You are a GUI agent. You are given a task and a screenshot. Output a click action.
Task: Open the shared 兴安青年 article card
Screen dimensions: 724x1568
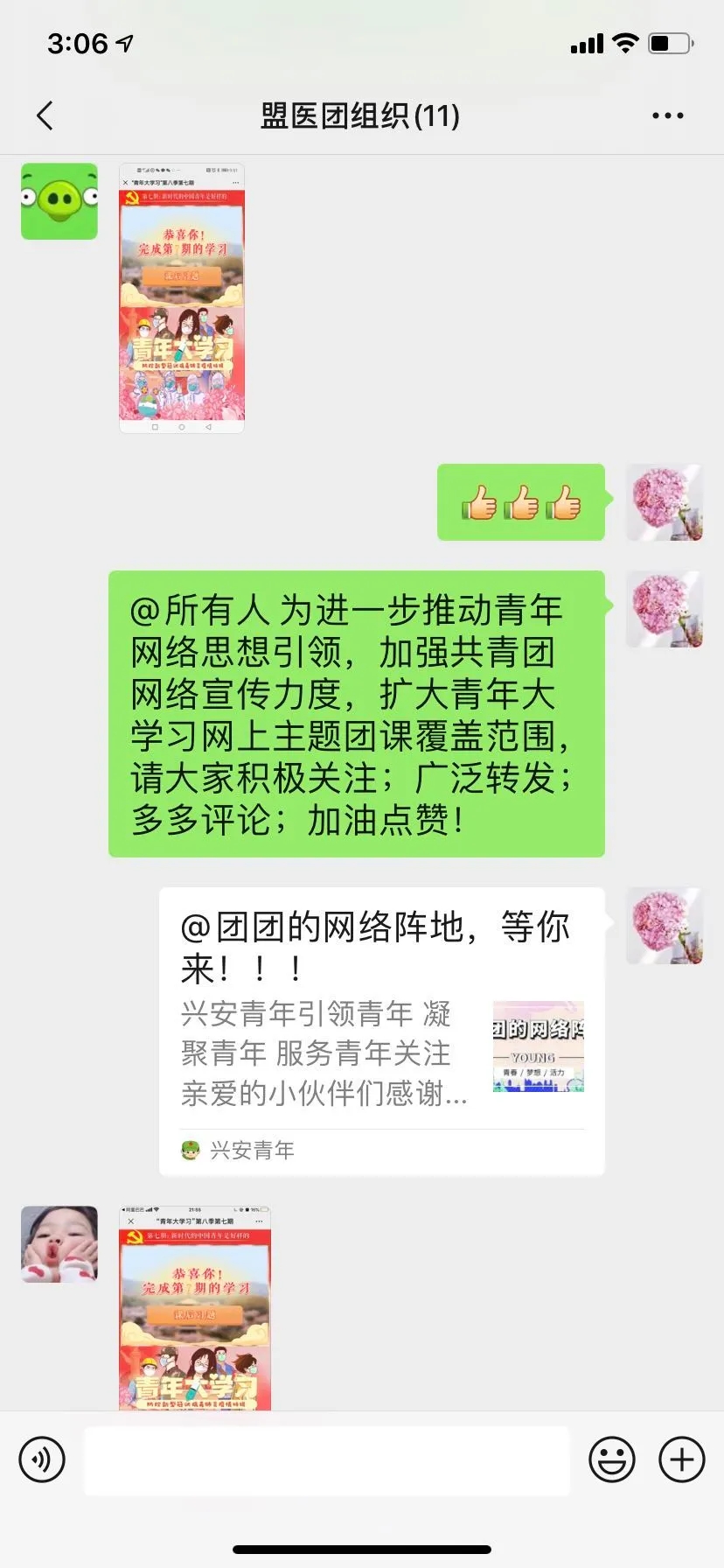(381, 1031)
